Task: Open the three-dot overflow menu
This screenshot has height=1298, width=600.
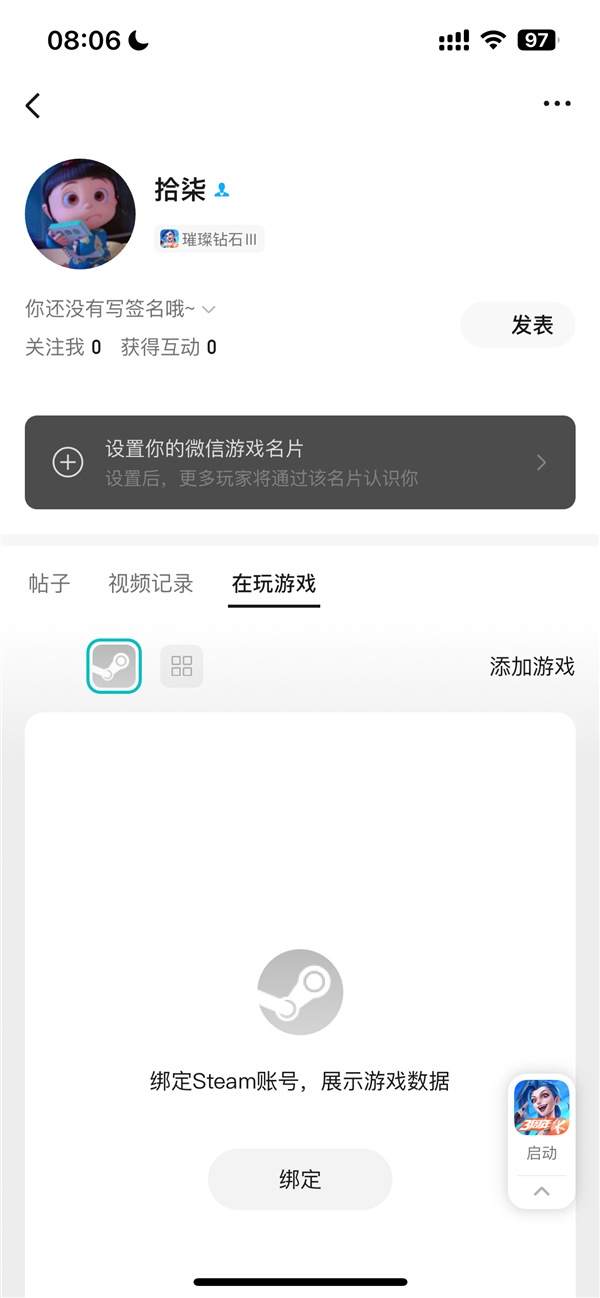Action: (556, 104)
